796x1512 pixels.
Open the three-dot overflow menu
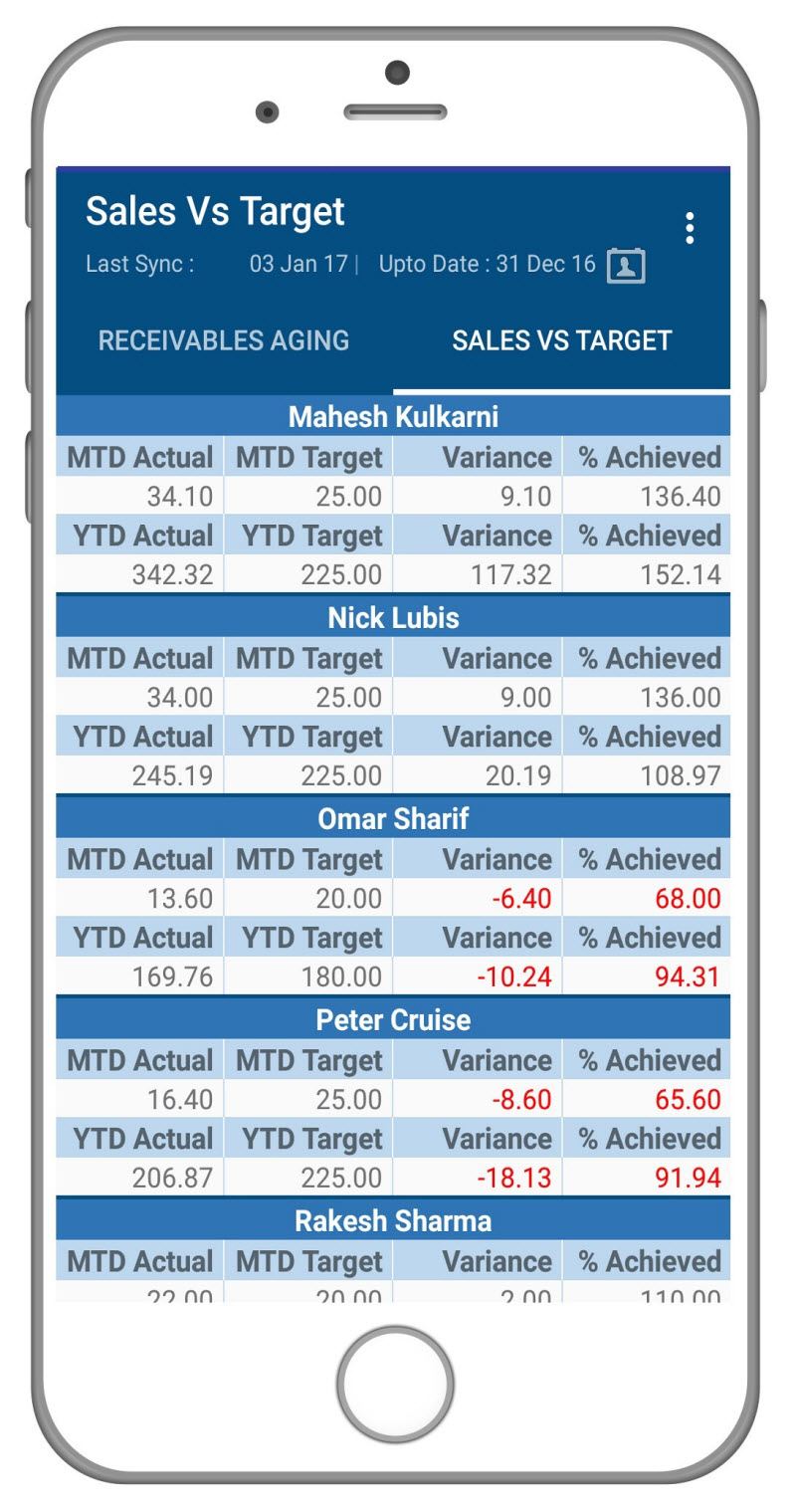coord(689,228)
